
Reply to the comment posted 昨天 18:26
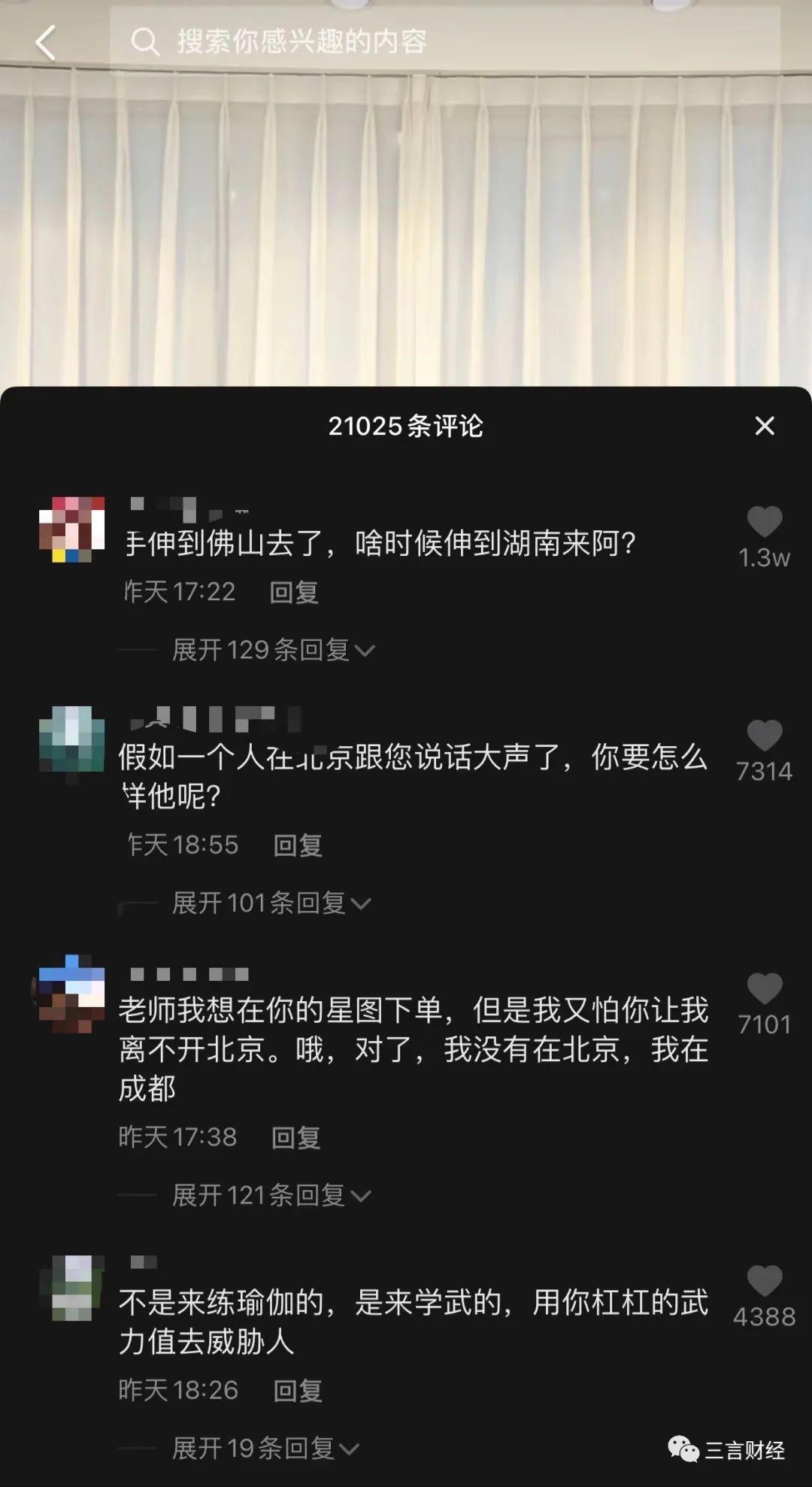[298, 1391]
